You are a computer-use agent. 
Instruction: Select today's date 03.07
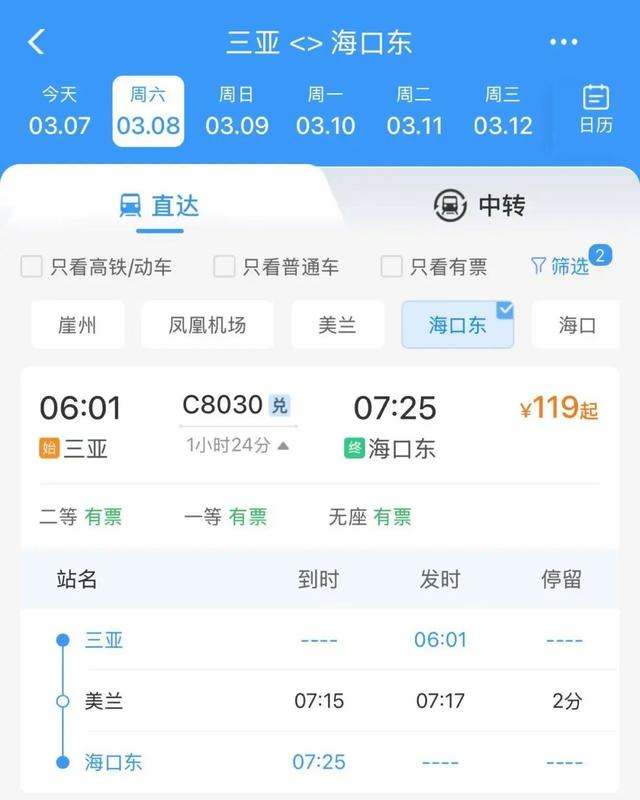(59, 111)
